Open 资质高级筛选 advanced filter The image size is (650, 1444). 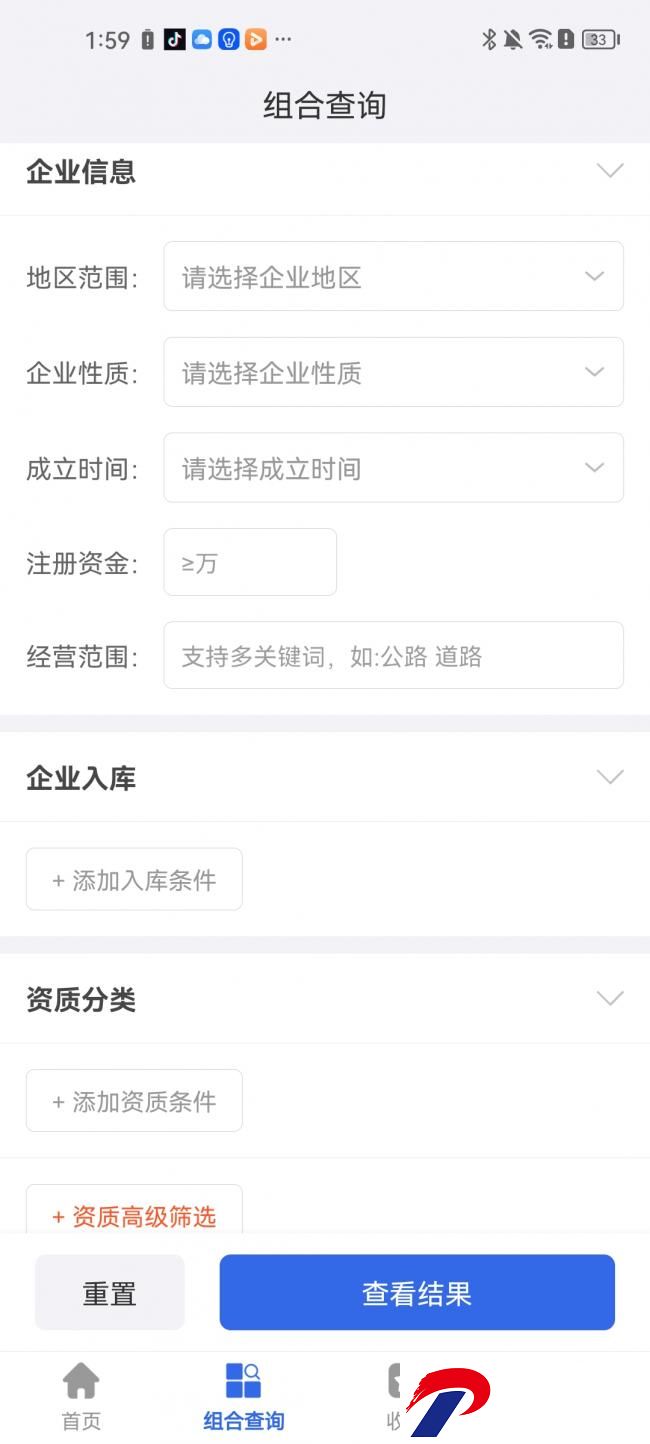click(x=134, y=1213)
